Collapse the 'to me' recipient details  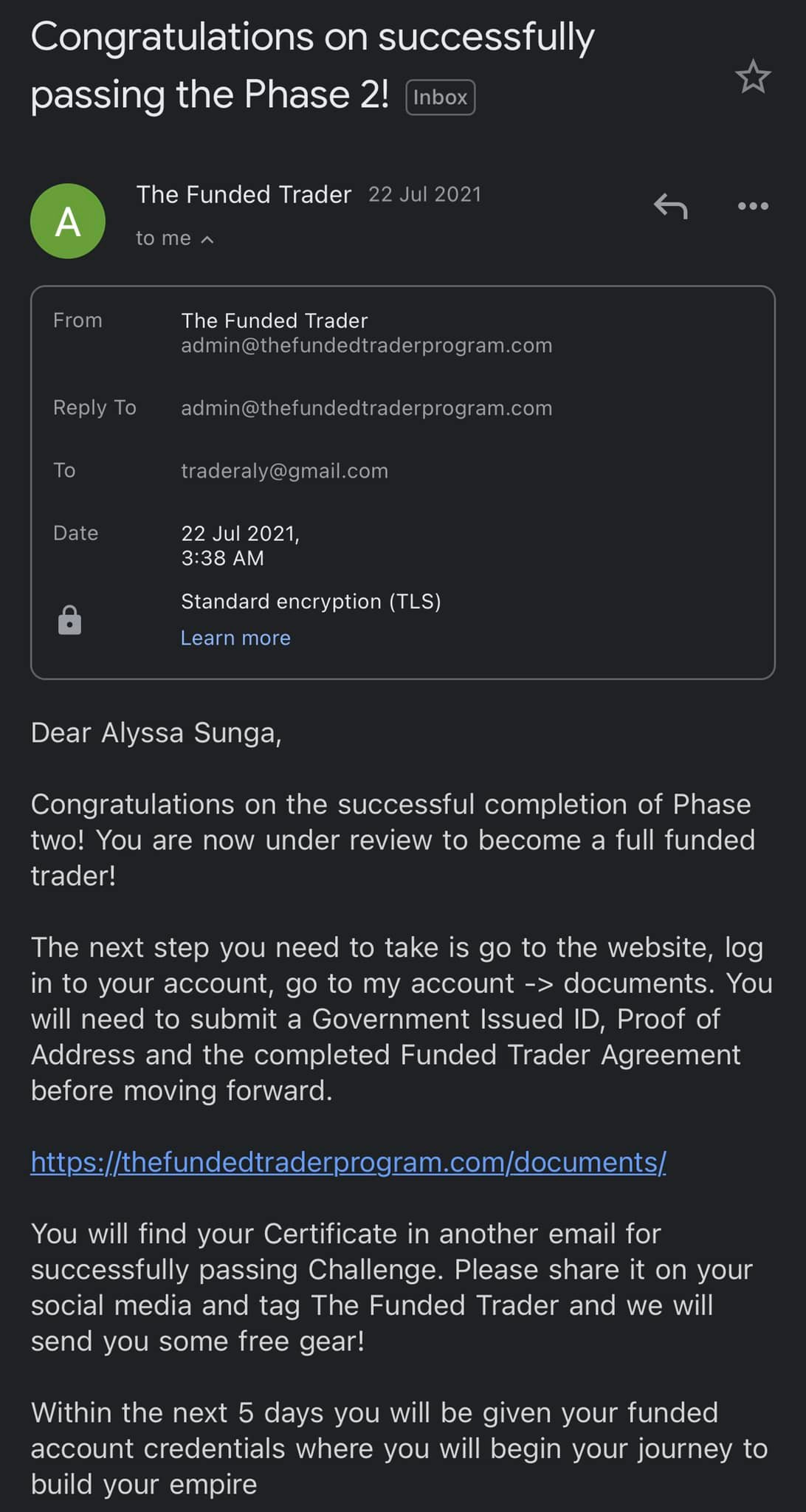click(175, 238)
